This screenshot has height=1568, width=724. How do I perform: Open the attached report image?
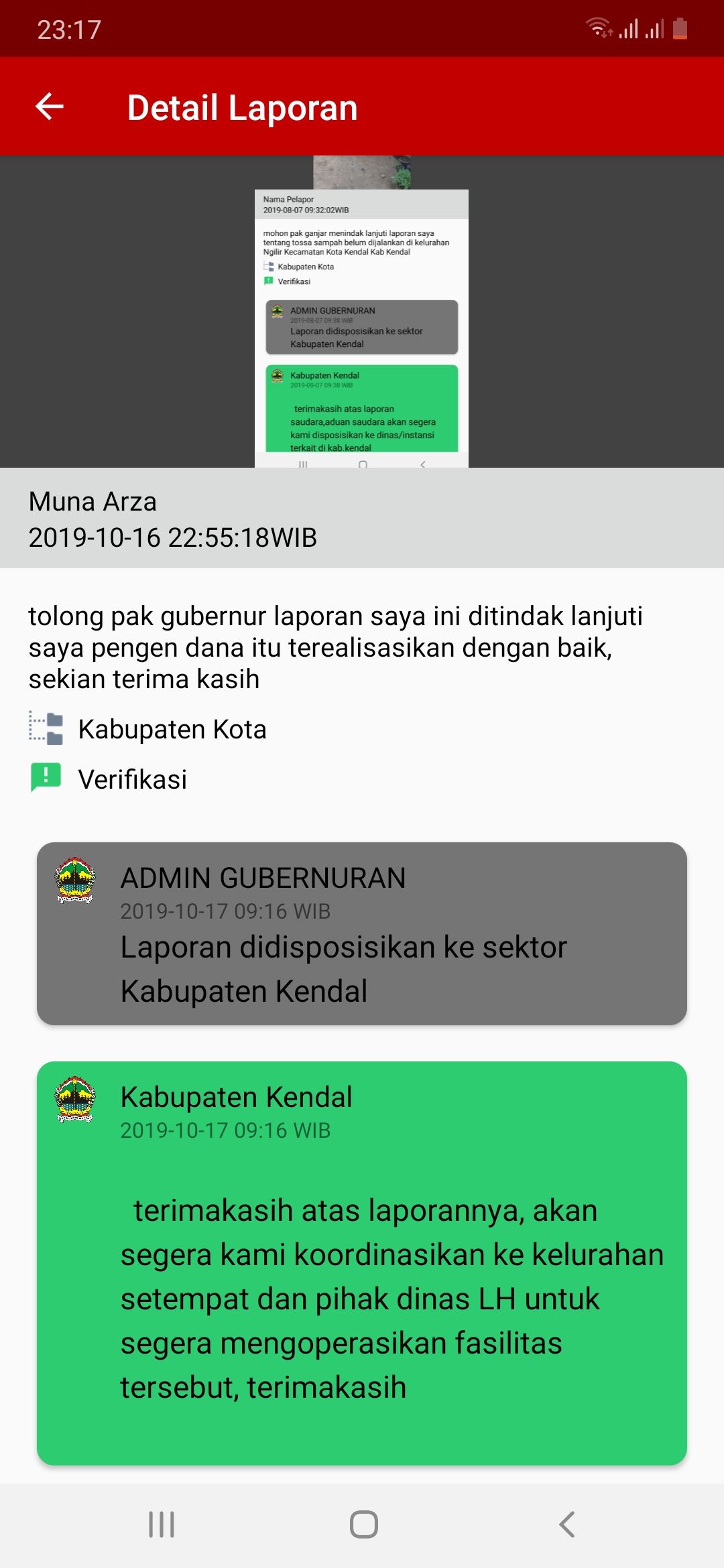pyautogui.click(x=361, y=312)
